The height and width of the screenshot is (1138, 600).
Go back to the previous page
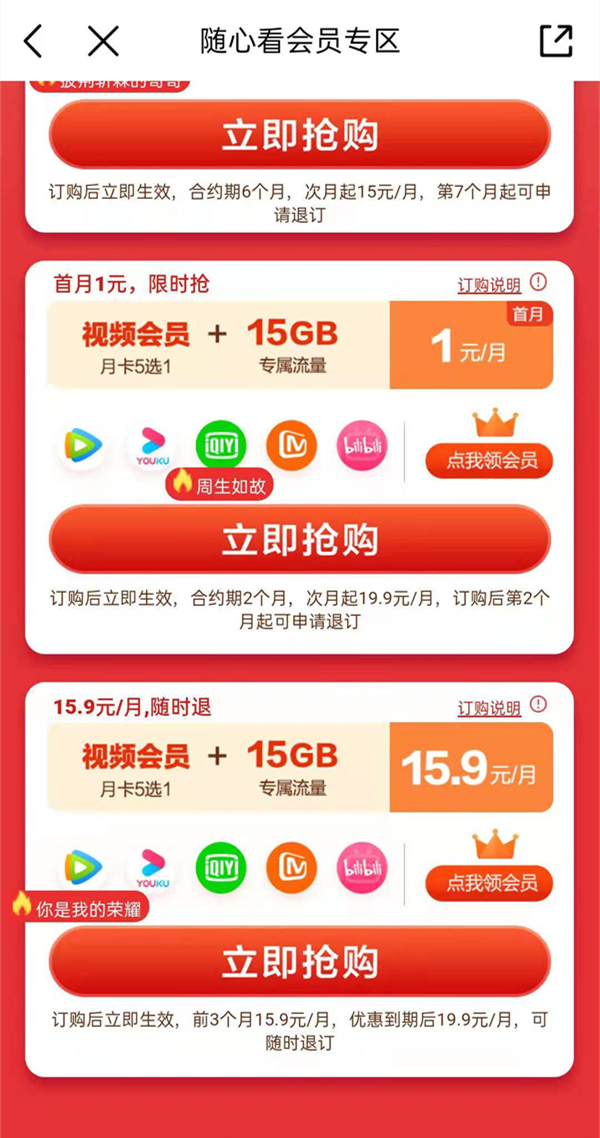coord(34,41)
